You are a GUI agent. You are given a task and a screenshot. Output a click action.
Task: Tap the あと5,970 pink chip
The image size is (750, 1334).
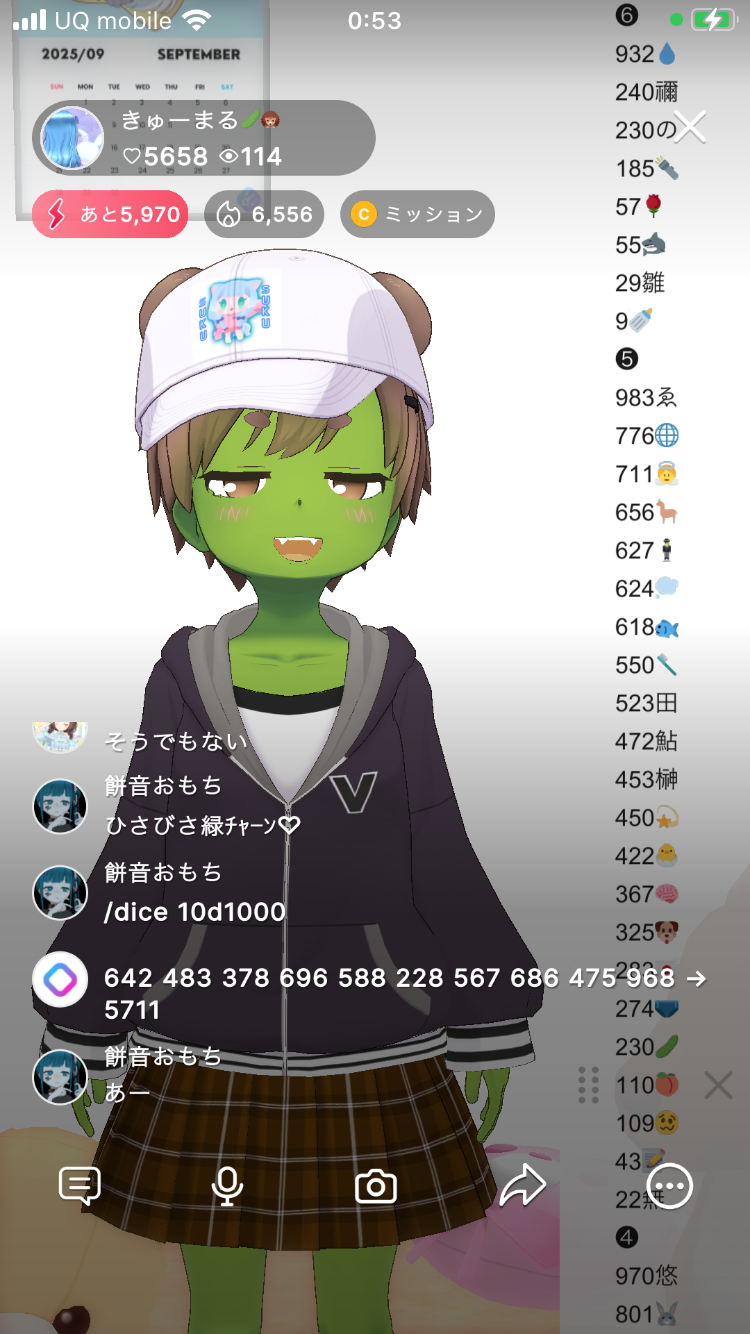click(110, 214)
